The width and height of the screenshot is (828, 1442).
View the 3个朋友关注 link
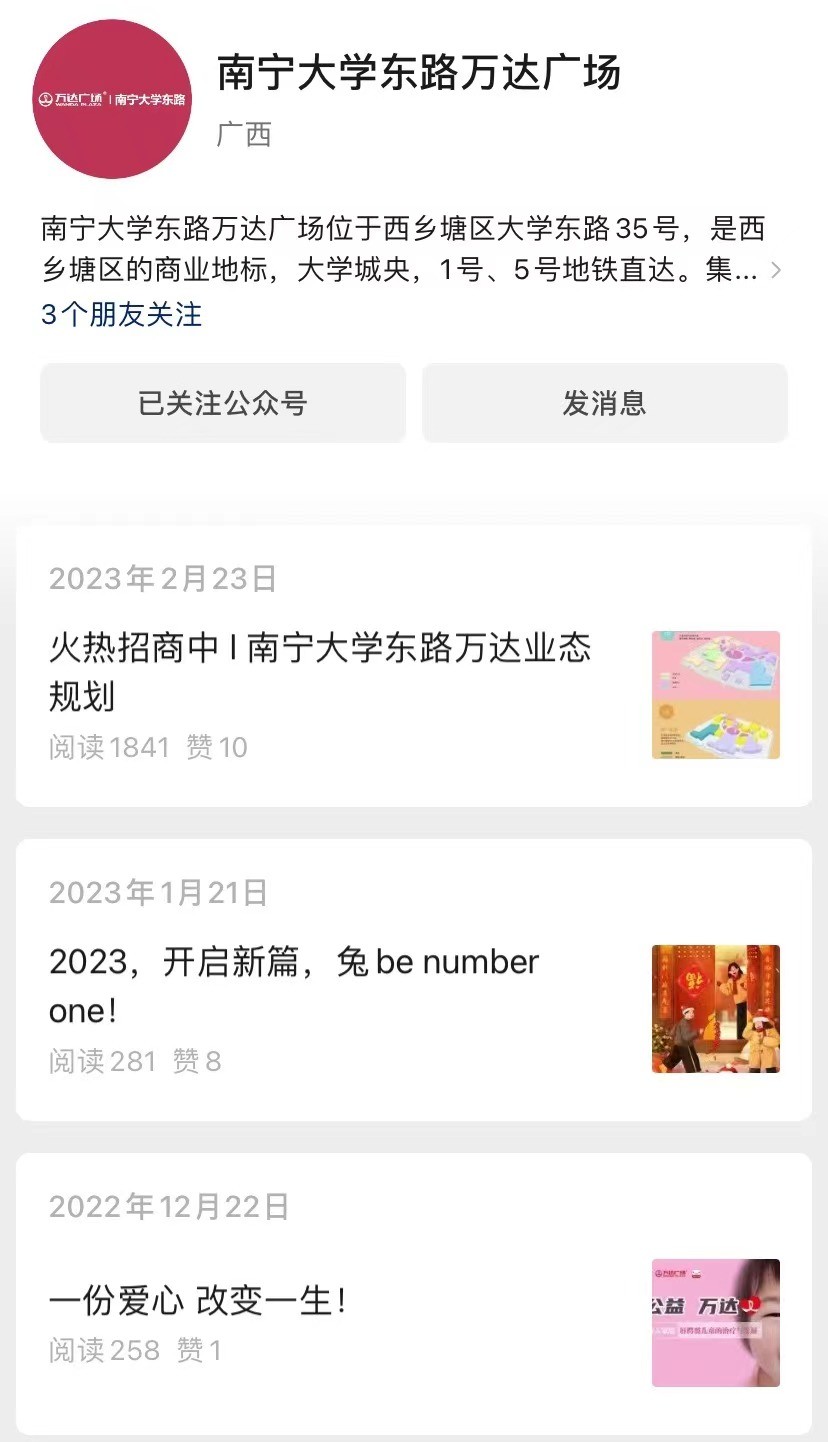[x=121, y=315]
